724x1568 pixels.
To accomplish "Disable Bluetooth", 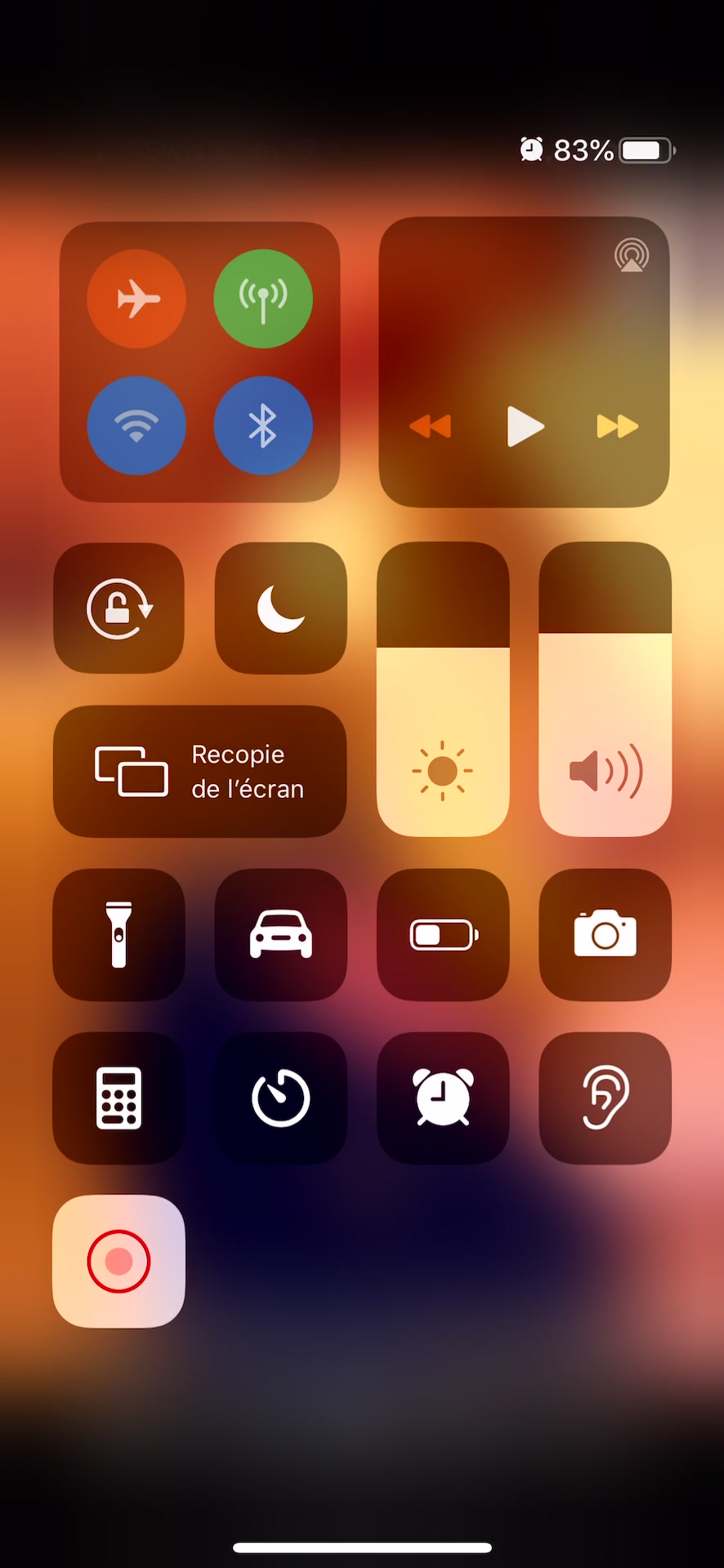I will point(263,425).
